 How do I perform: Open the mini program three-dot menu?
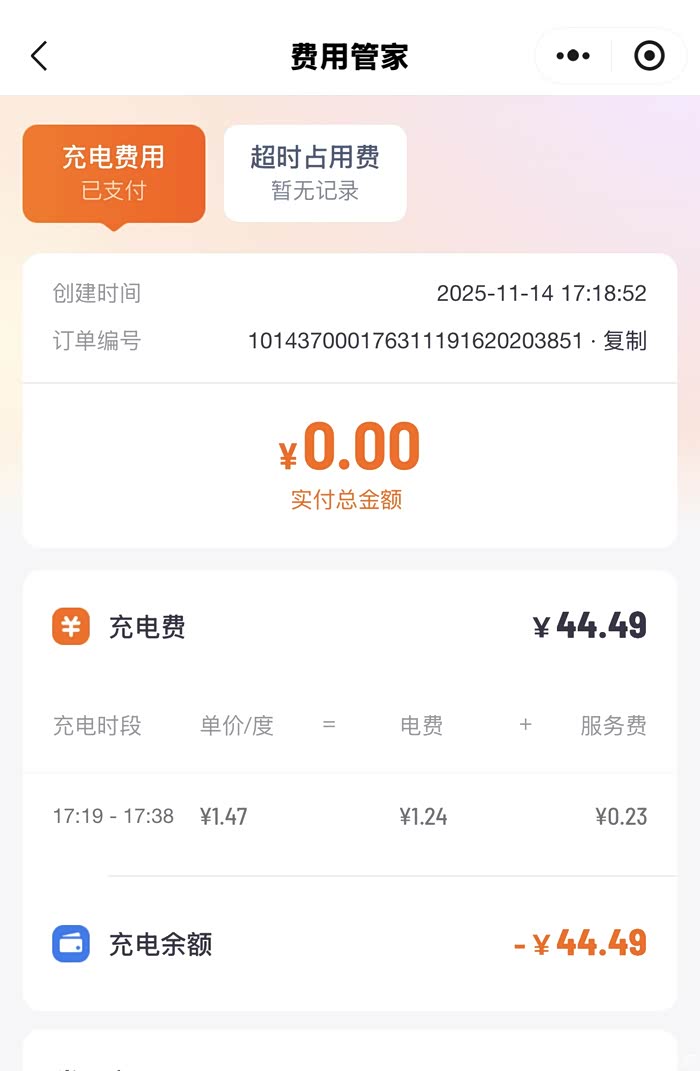573,56
